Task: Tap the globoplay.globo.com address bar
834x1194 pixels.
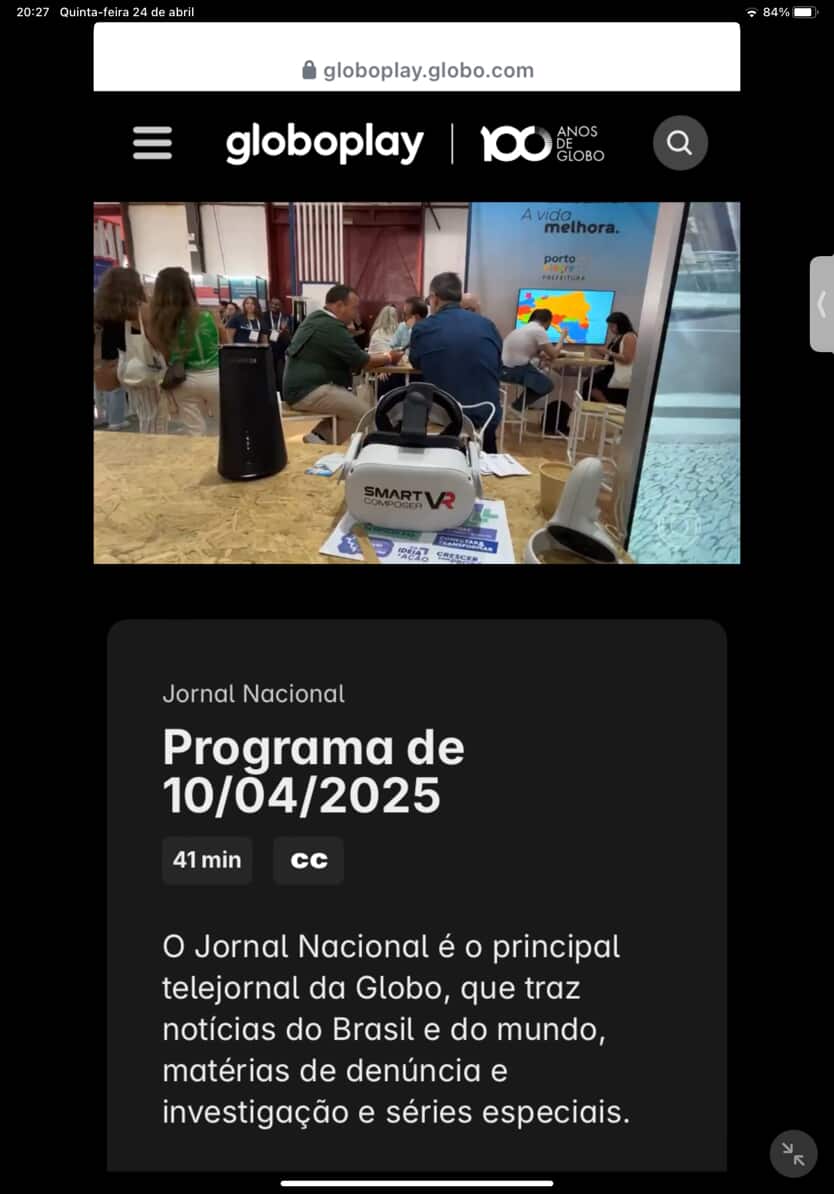Action: click(x=417, y=70)
